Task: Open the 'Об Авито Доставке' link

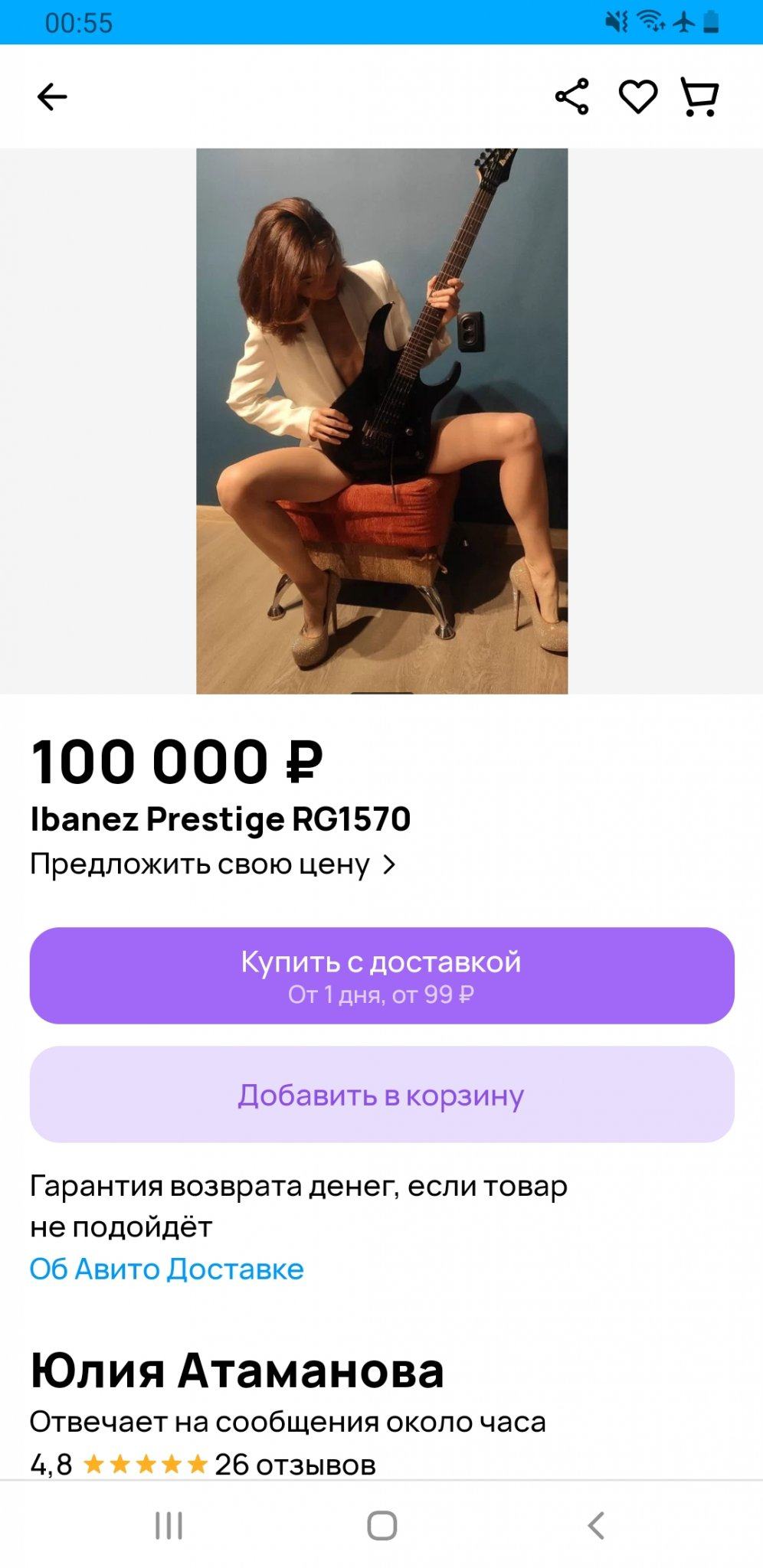Action: [x=166, y=1269]
